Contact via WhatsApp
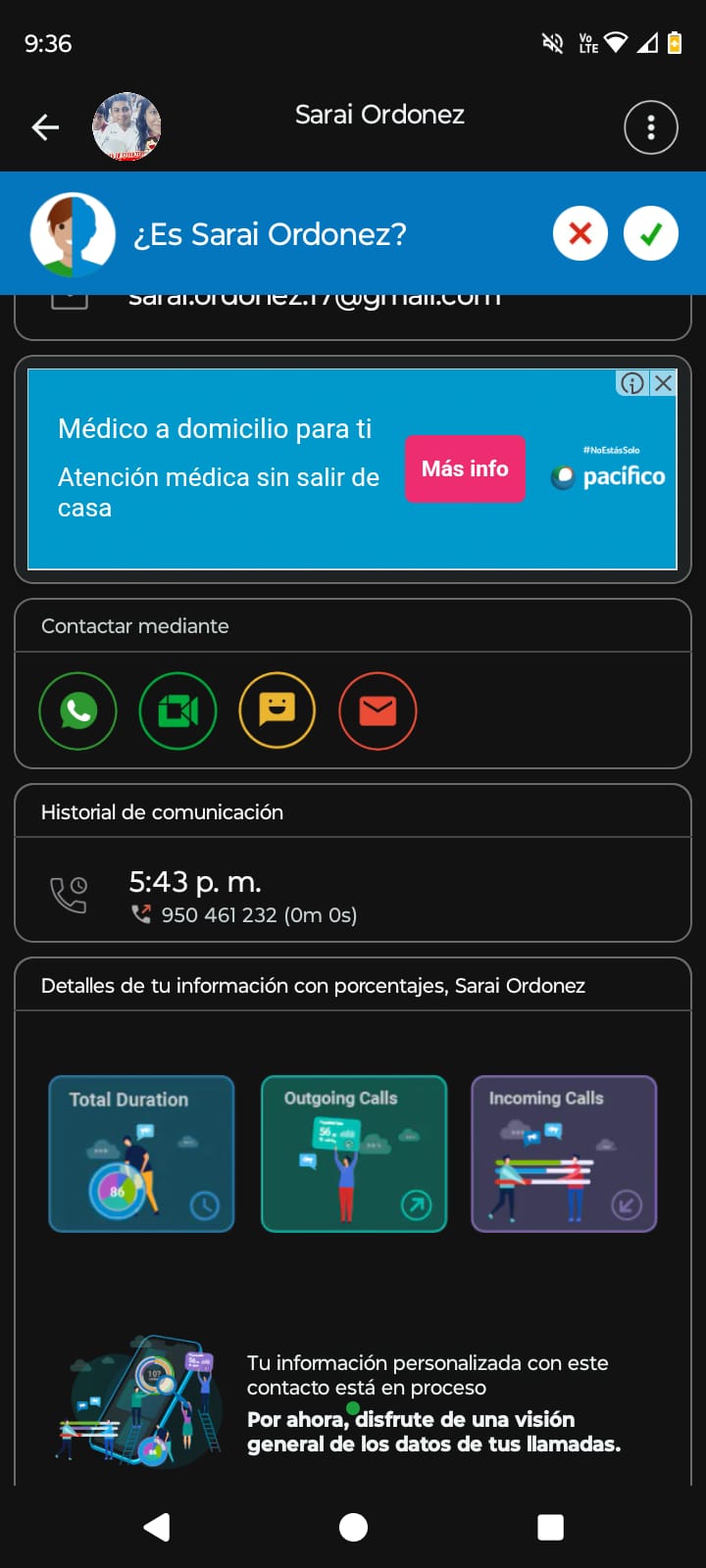 (x=78, y=710)
